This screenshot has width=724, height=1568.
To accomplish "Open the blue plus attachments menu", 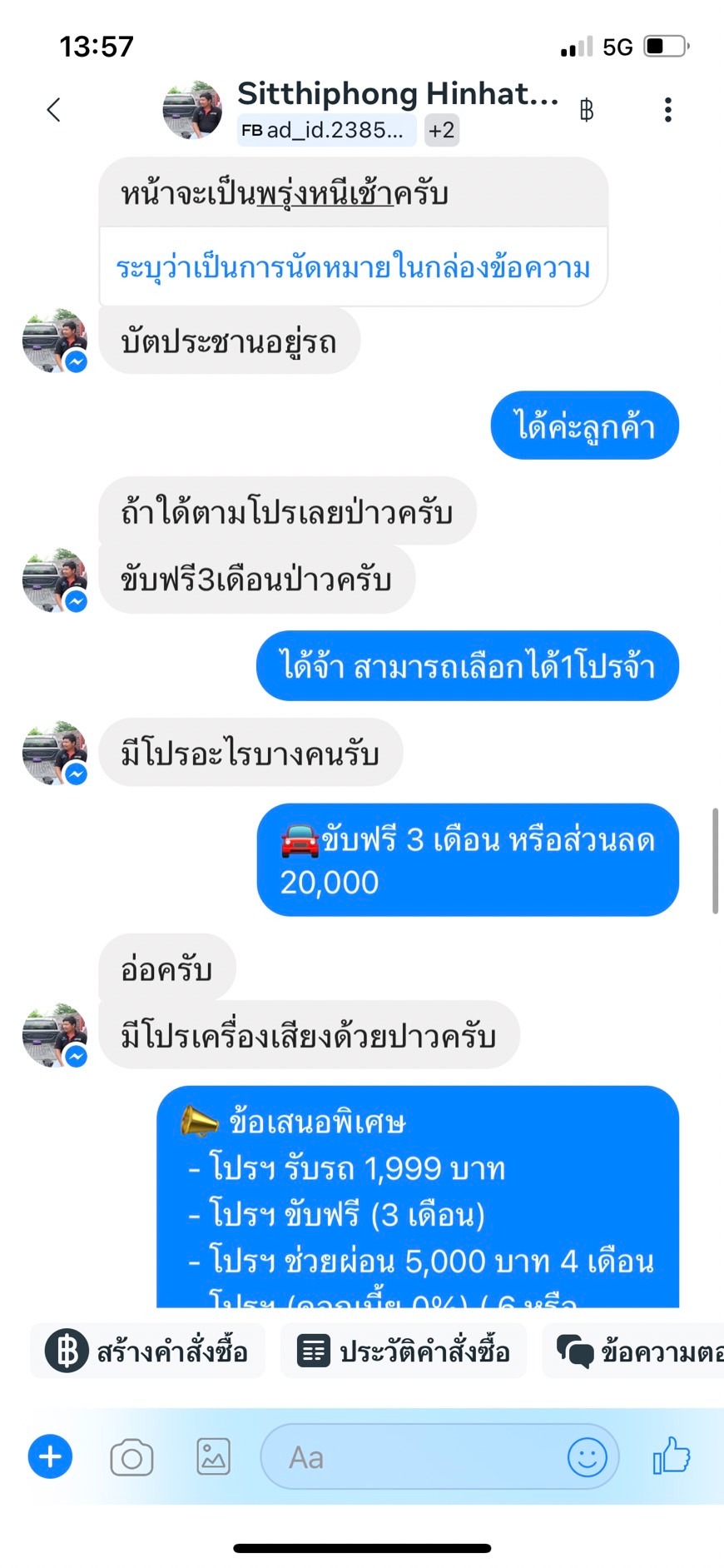I will tap(51, 1457).
